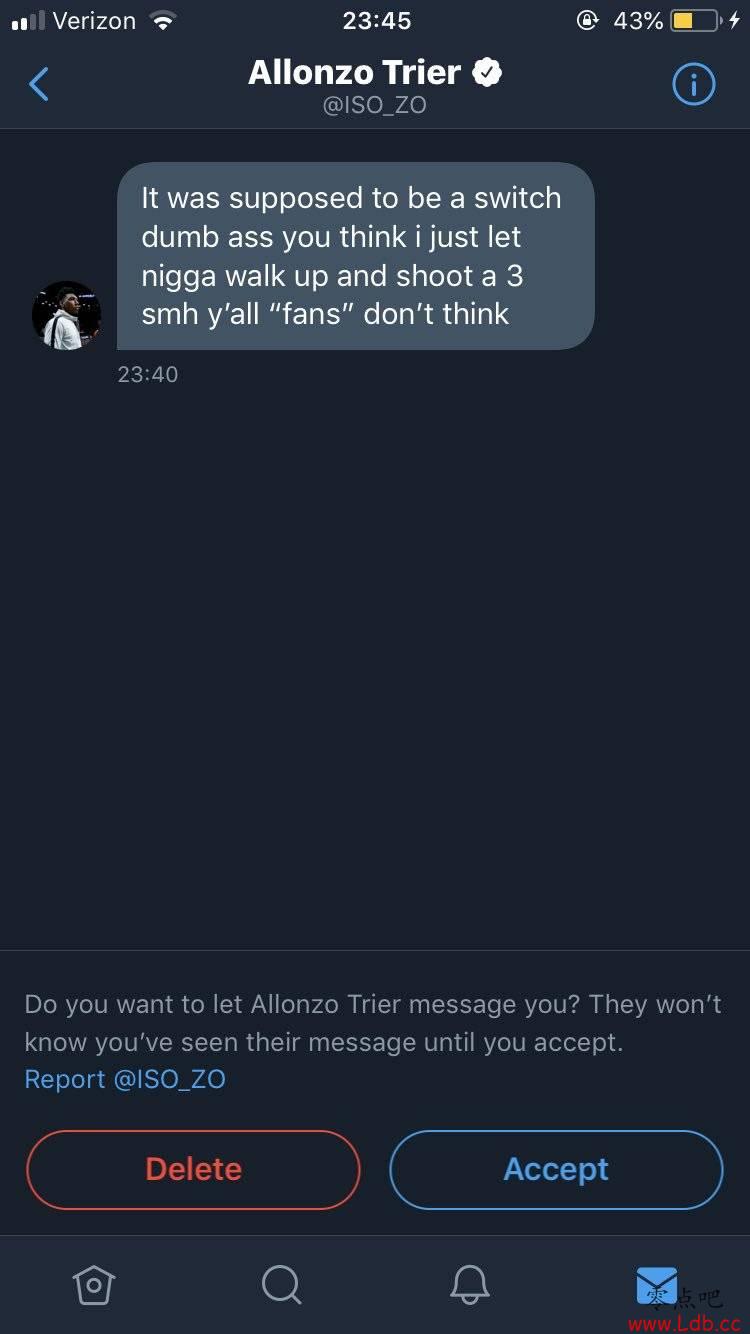Screen dimensions: 750x1334
Task: Open the Search tab
Action: [x=281, y=1285]
